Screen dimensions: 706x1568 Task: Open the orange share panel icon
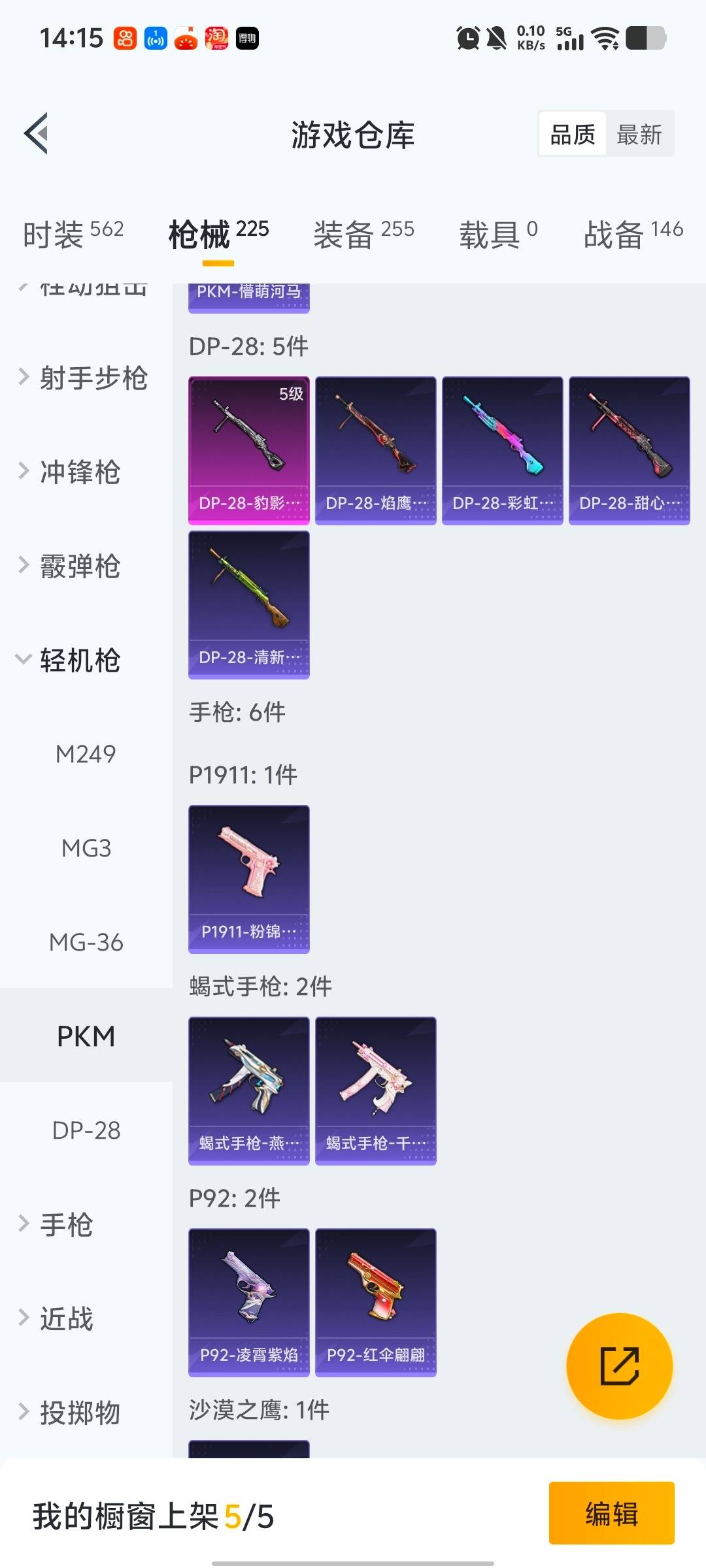click(620, 1364)
